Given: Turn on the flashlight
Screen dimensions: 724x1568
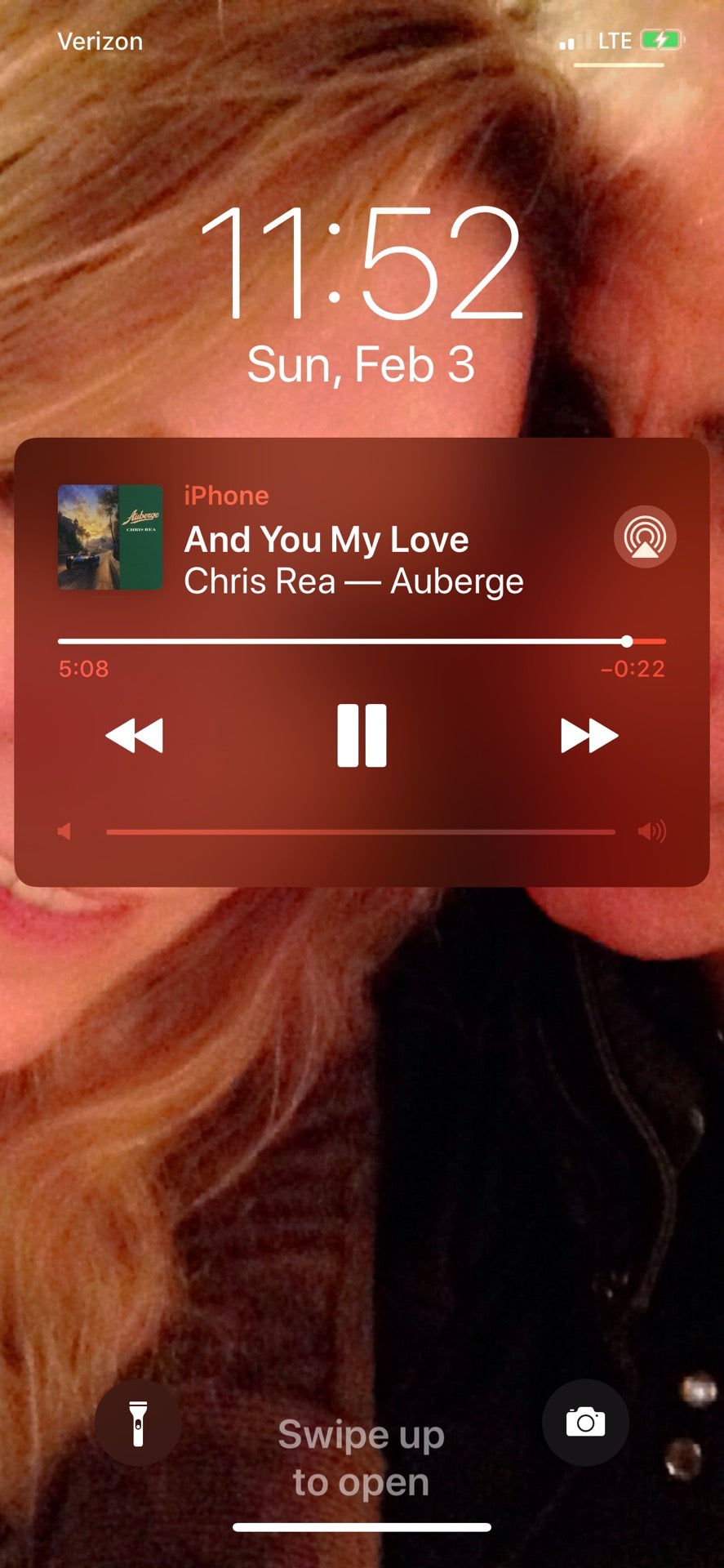Looking at the screenshot, I should [138, 1423].
